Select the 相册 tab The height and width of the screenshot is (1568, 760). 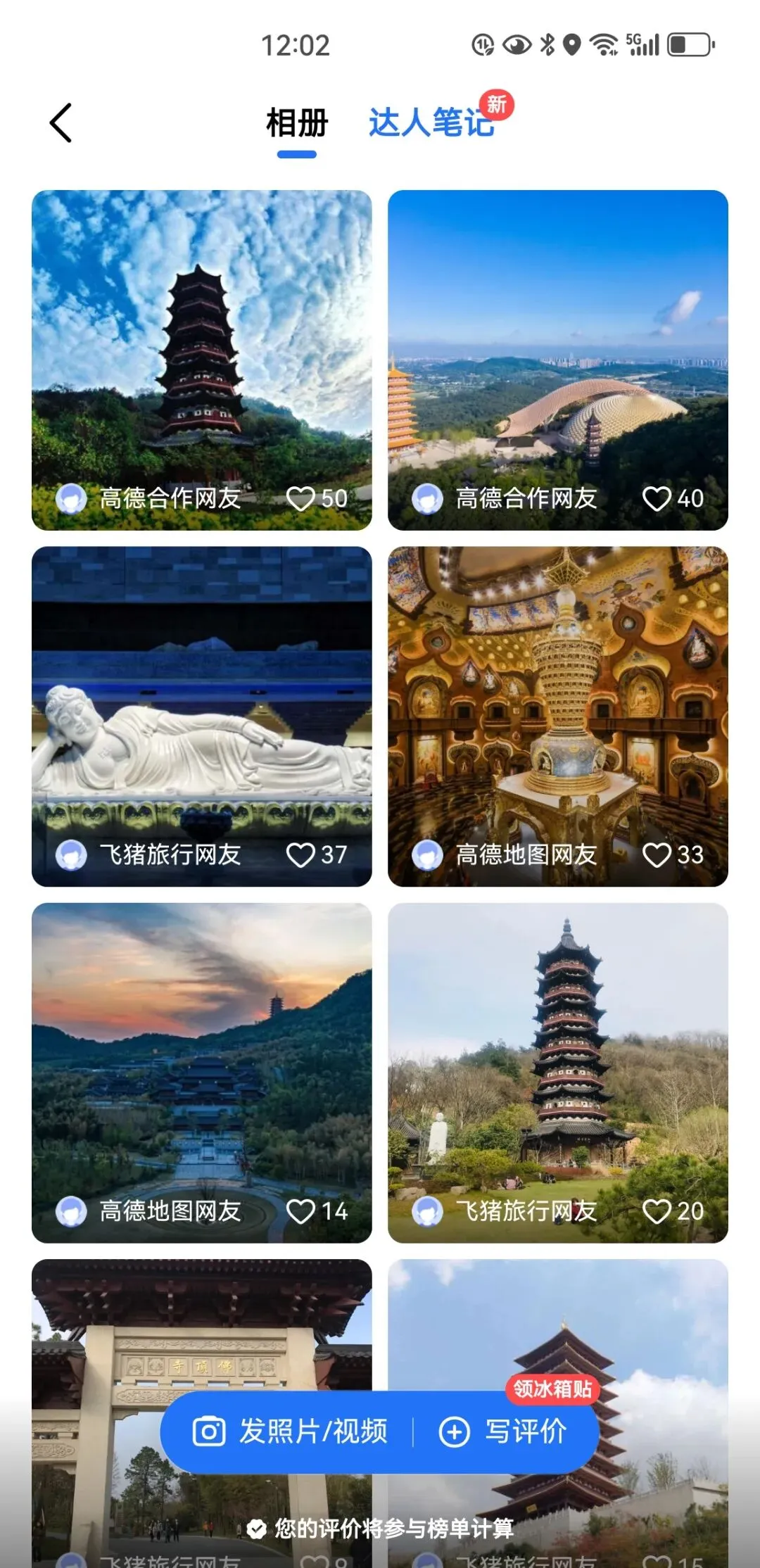coord(296,123)
